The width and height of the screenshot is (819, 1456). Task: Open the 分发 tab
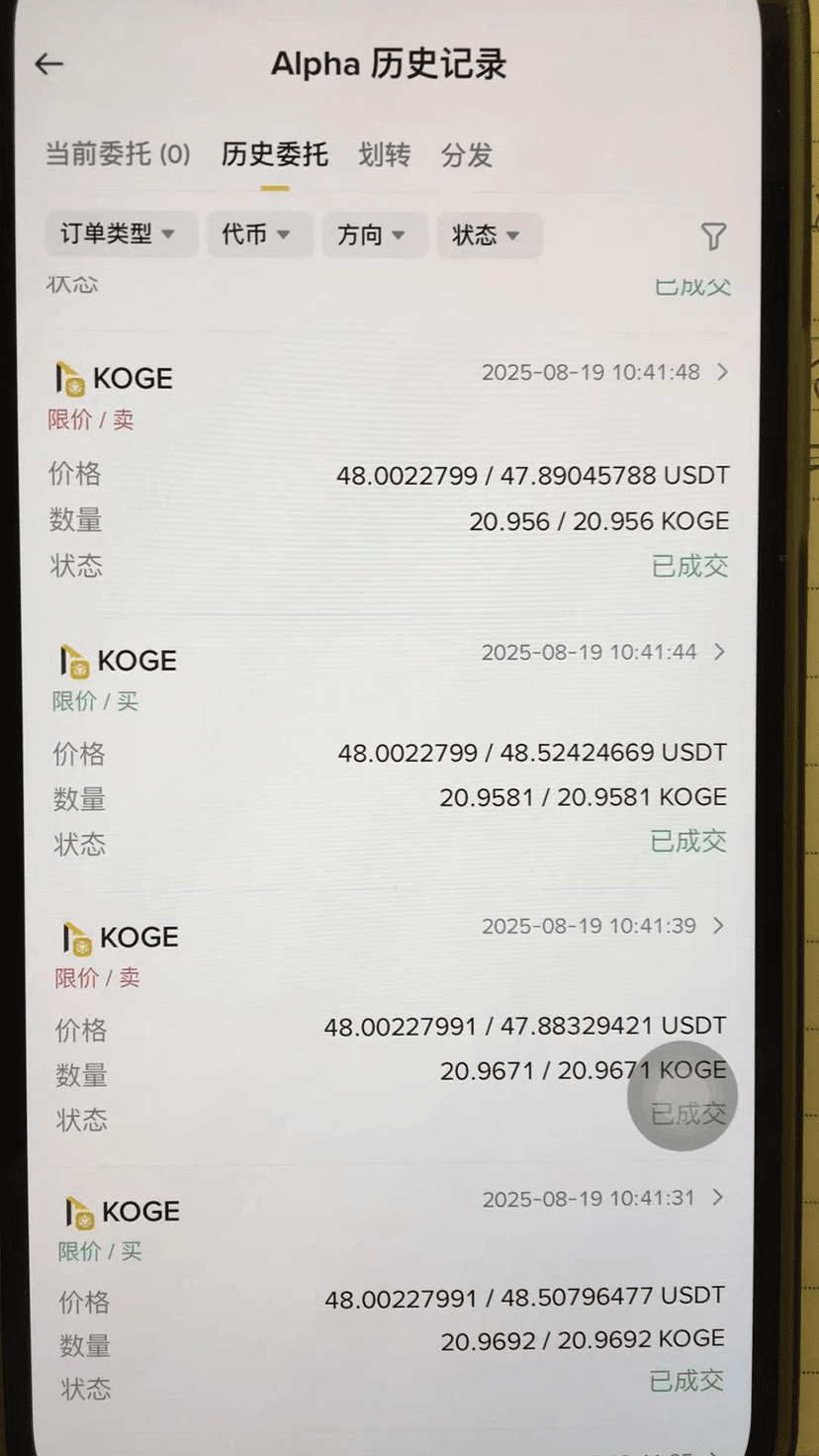(466, 155)
